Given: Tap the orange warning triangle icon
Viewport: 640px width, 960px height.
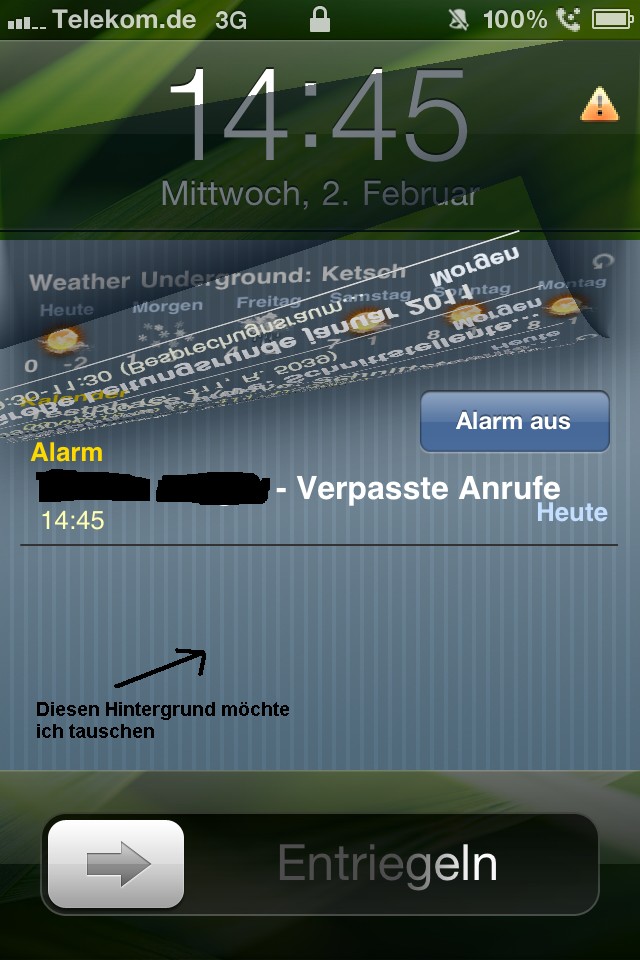Looking at the screenshot, I should [599, 104].
